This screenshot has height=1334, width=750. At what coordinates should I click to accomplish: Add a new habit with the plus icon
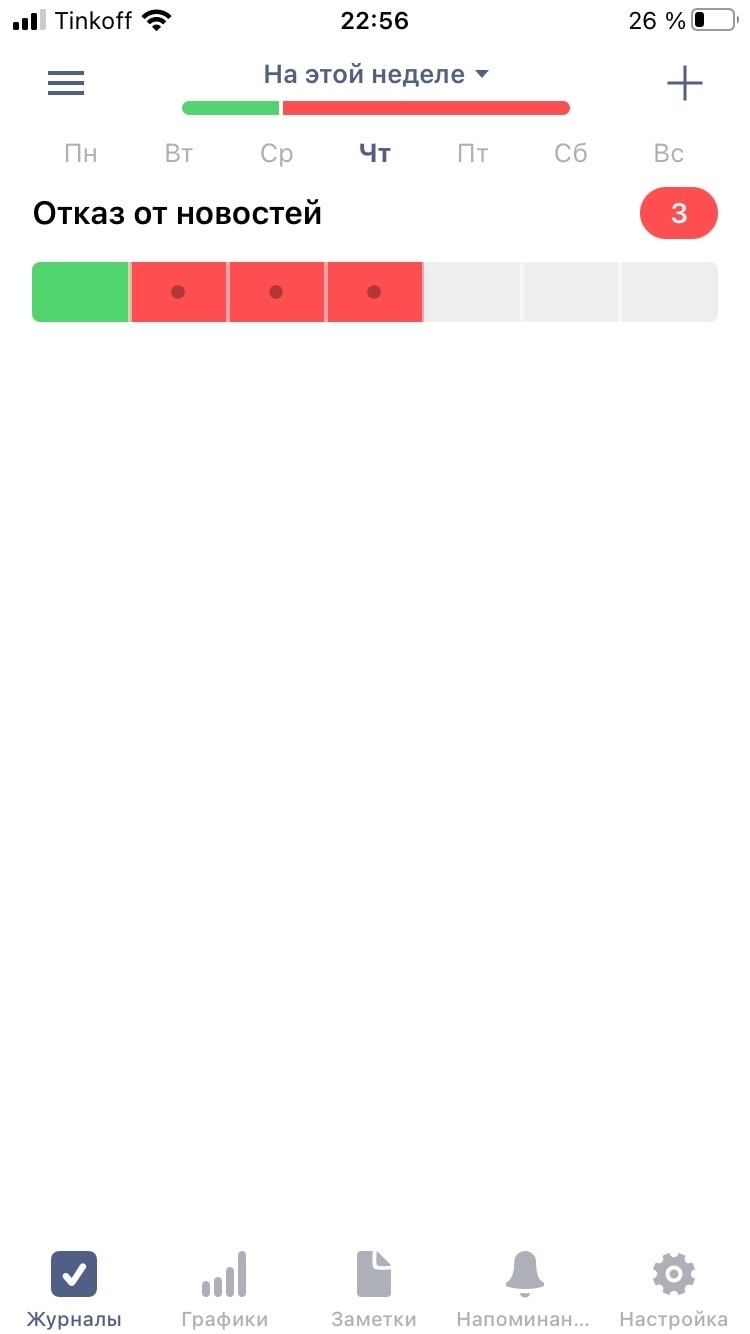pos(685,83)
